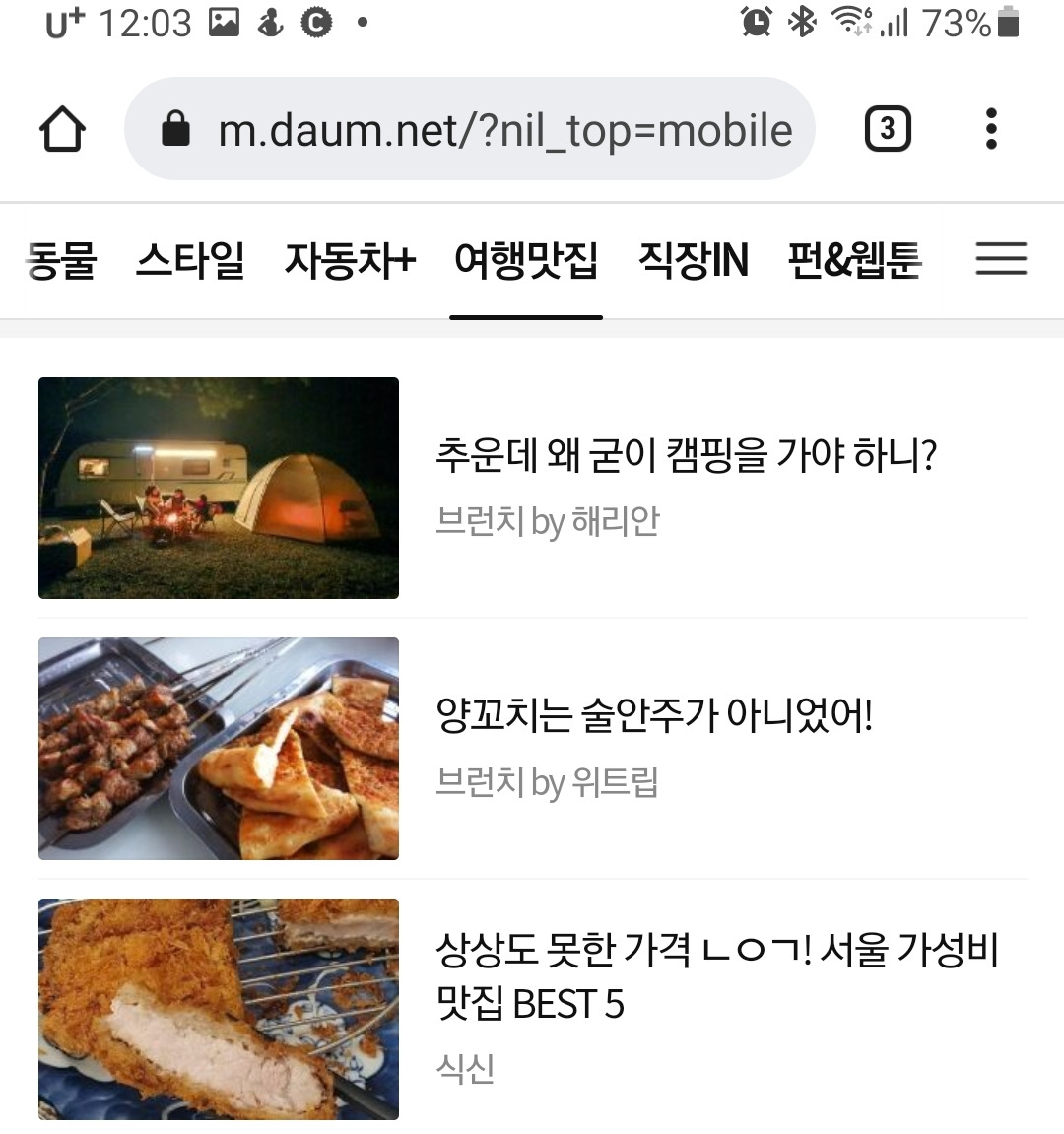The image size is (1064, 1134).
Task: Tap the pork cutlet article thumbnail
Action: [219, 1009]
